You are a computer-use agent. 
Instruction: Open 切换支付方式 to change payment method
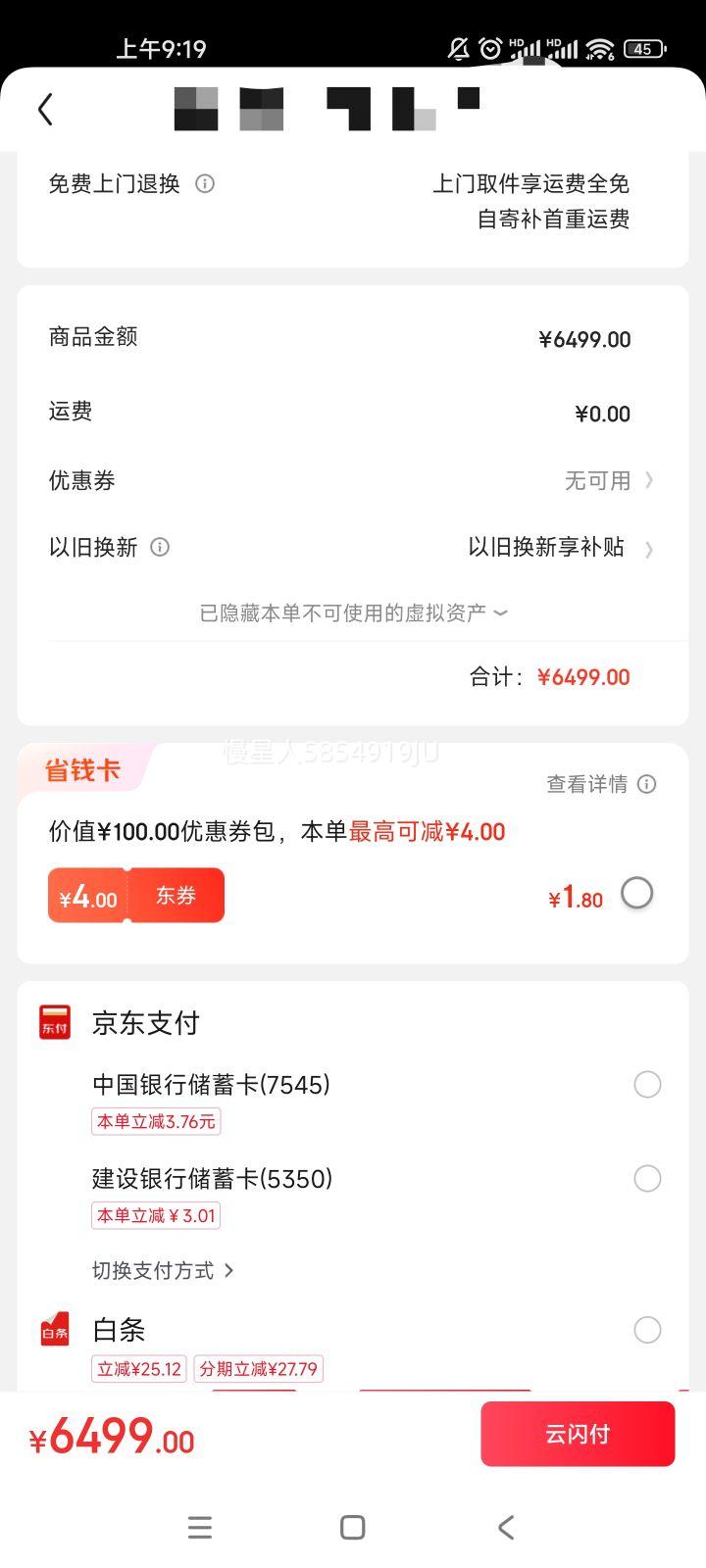pos(163,1270)
